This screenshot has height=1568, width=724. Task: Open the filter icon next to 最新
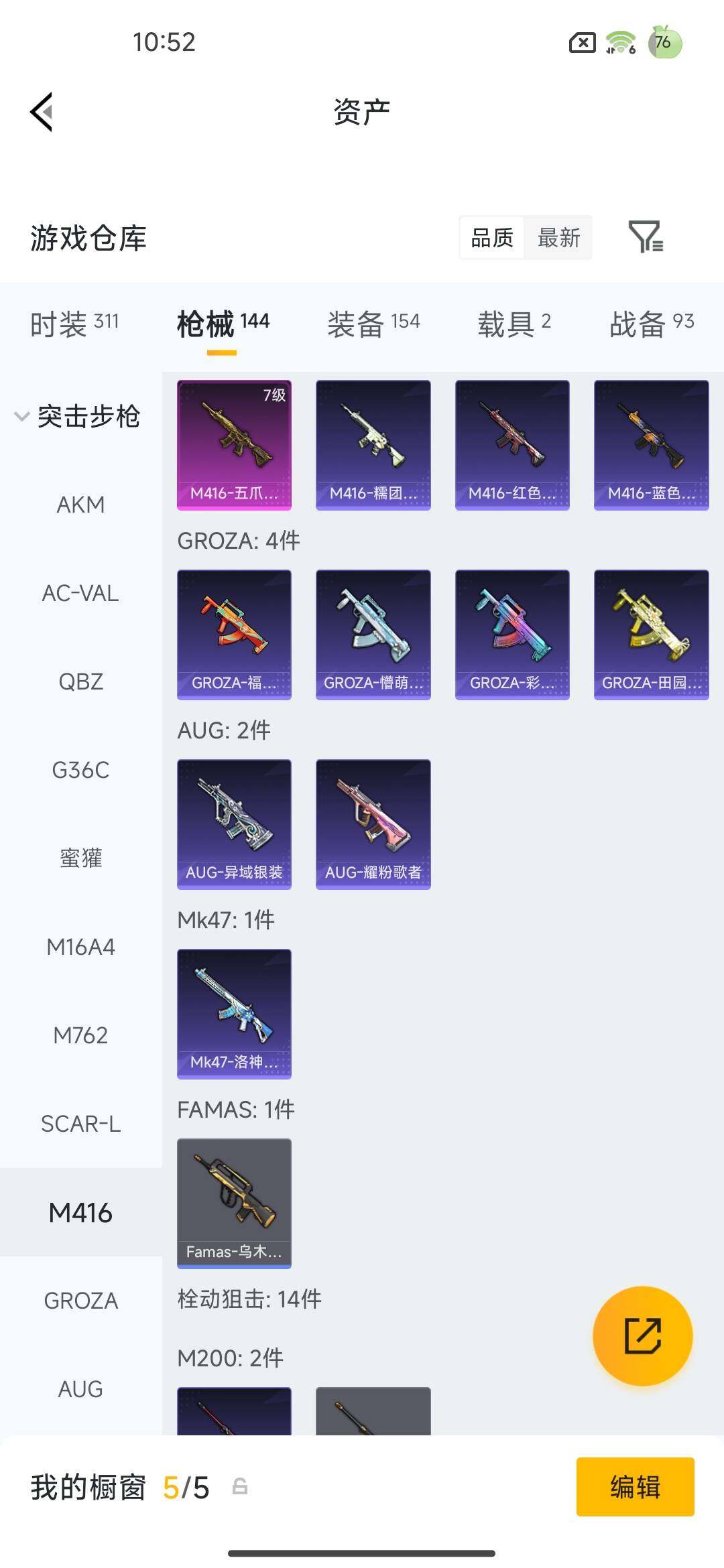point(646,237)
